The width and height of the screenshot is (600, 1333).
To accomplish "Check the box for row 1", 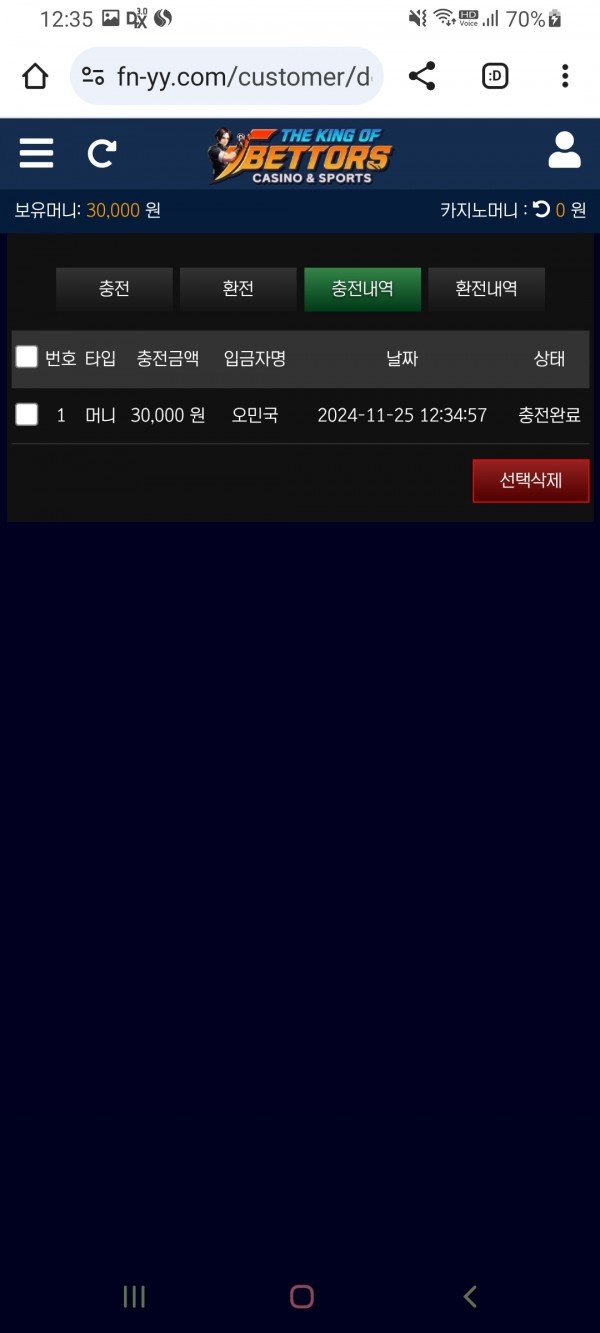I will pyautogui.click(x=27, y=414).
